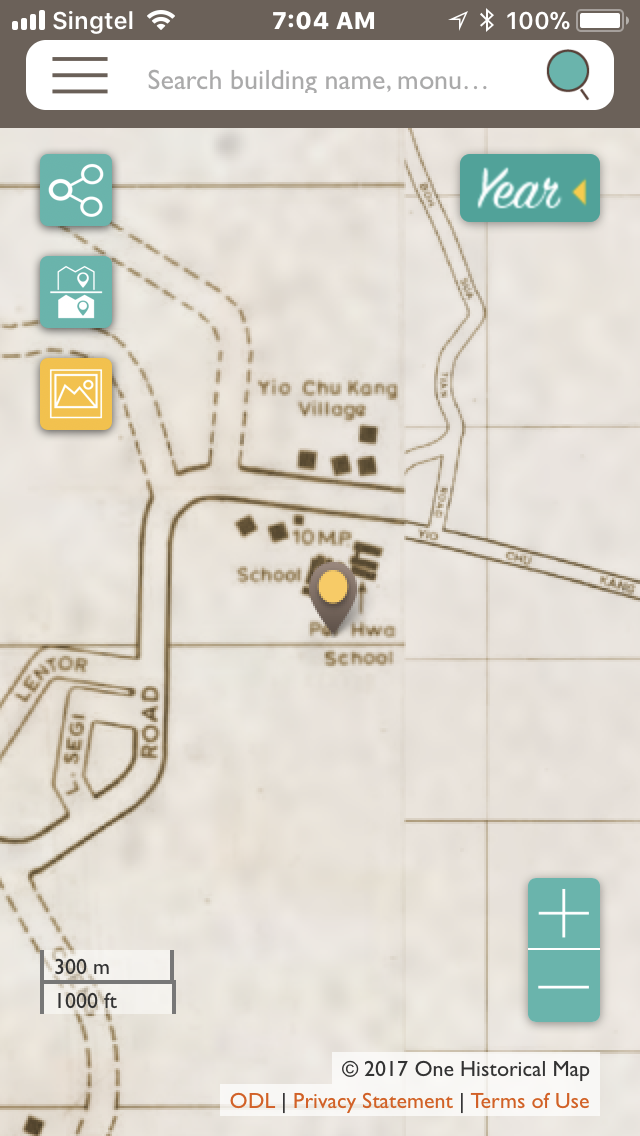Image resolution: width=640 pixels, height=1136 pixels.
Task: Open the yellow photo gallery button
Action: coord(76,394)
